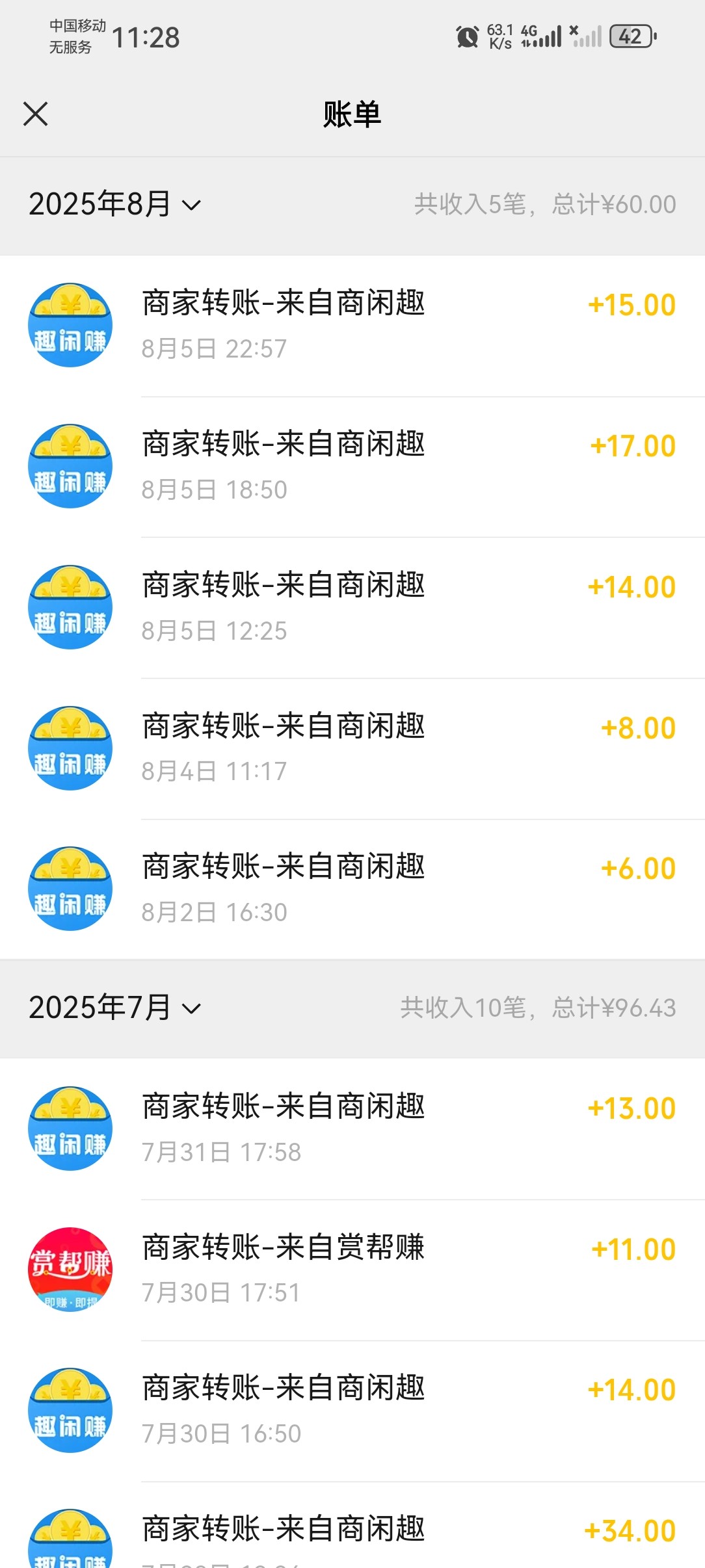Viewport: 705px width, 1568px height.
Task: Open the +13.00 transfer from 7月31日 17:58
Action: [352, 1129]
